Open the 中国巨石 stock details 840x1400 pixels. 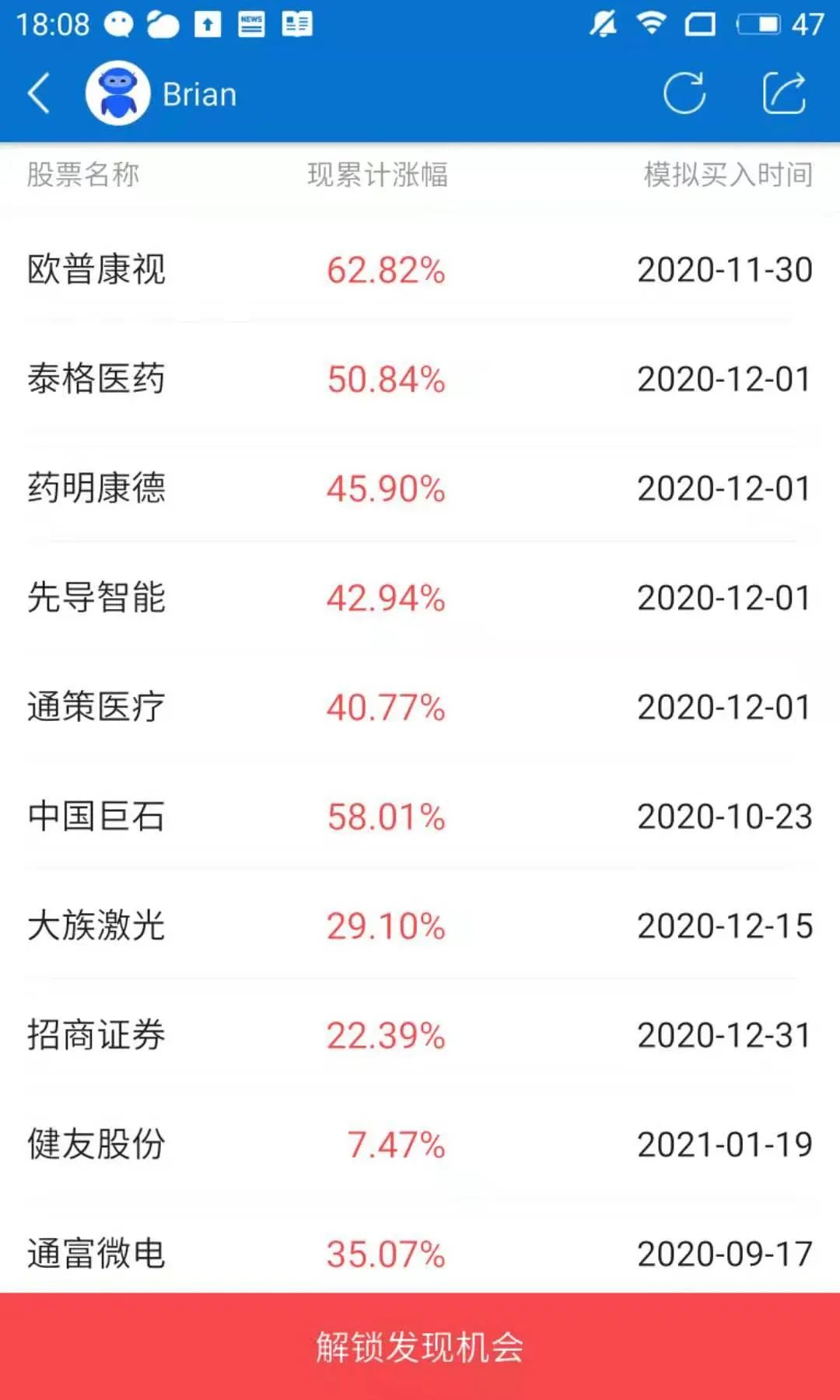click(x=98, y=816)
